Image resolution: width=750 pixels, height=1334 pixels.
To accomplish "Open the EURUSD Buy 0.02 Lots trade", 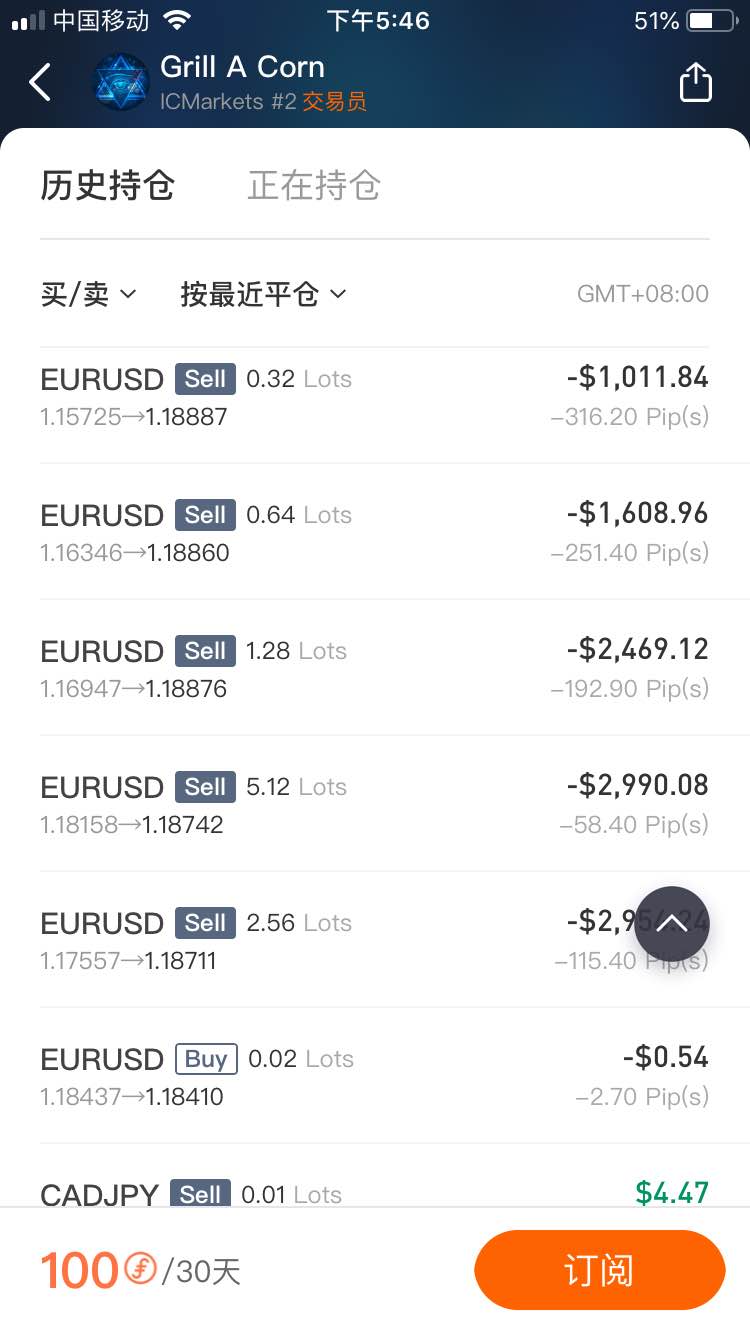I will coord(375,1076).
